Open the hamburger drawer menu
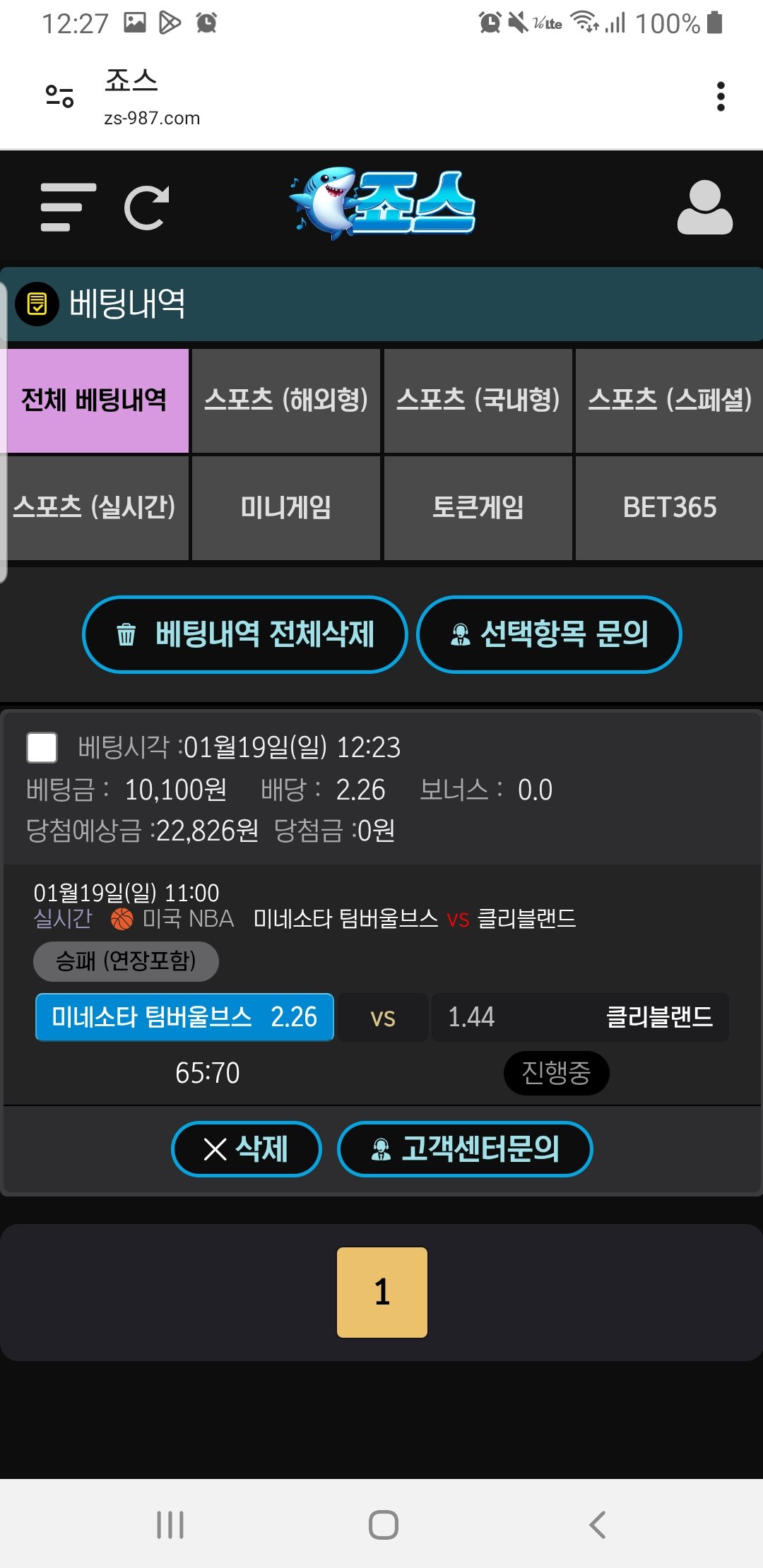Image resolution: width=763 pixels, height=1568 pixels. 68,207
